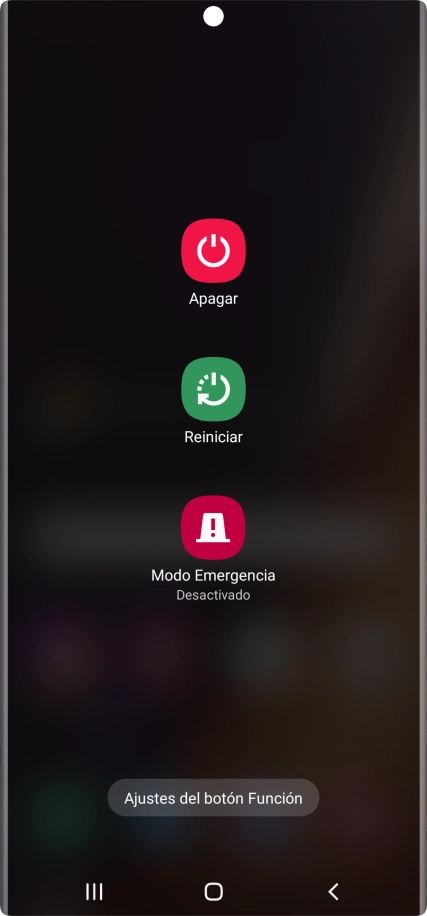Image resolution: width=427 pixels, height=916 pixels.
Task: Select Reiniciar to restart the device
Action: (x=213, y=389)
